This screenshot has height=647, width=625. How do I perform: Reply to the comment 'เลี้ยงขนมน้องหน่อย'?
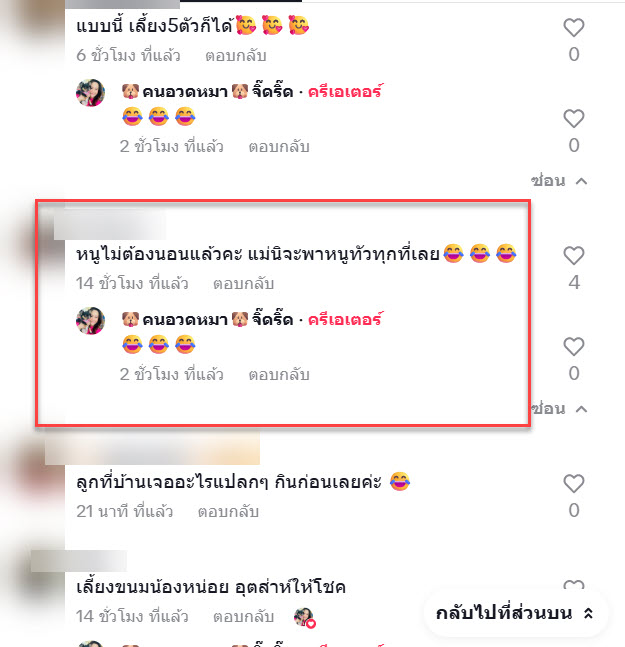click(243, 615)
